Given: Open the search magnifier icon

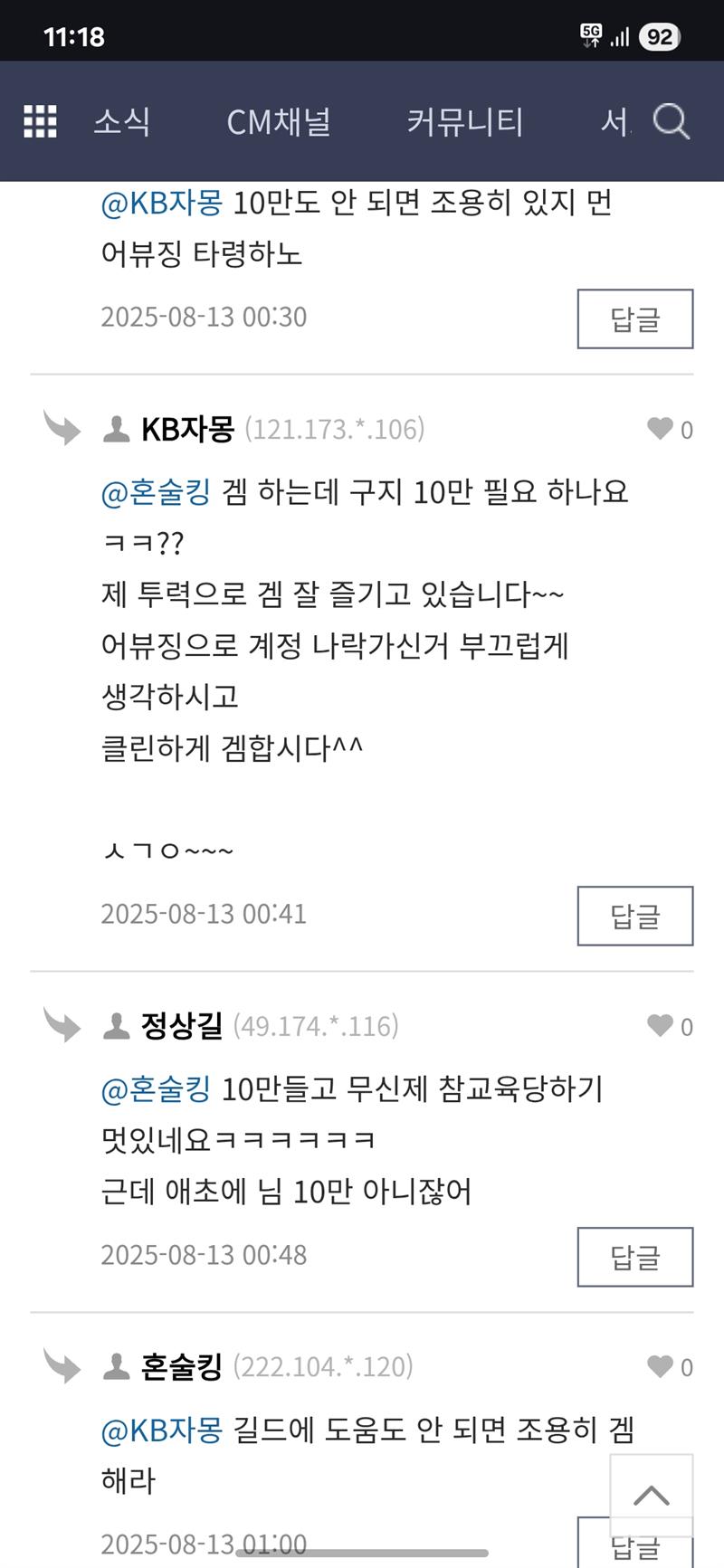Looking at the screenshot, I should pos(671,121).
